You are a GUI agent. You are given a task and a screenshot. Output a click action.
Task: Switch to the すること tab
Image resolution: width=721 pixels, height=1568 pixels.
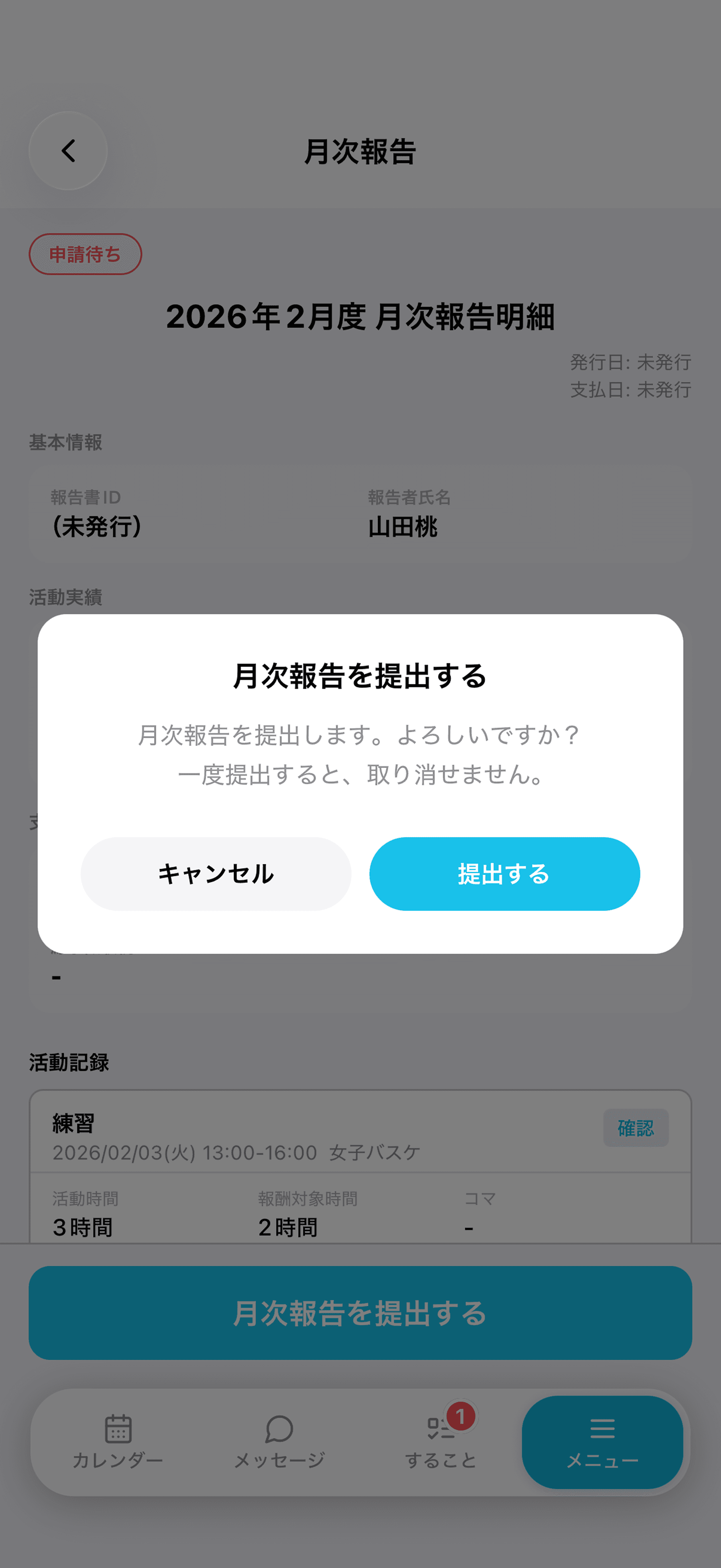(x=439, y=1449)
